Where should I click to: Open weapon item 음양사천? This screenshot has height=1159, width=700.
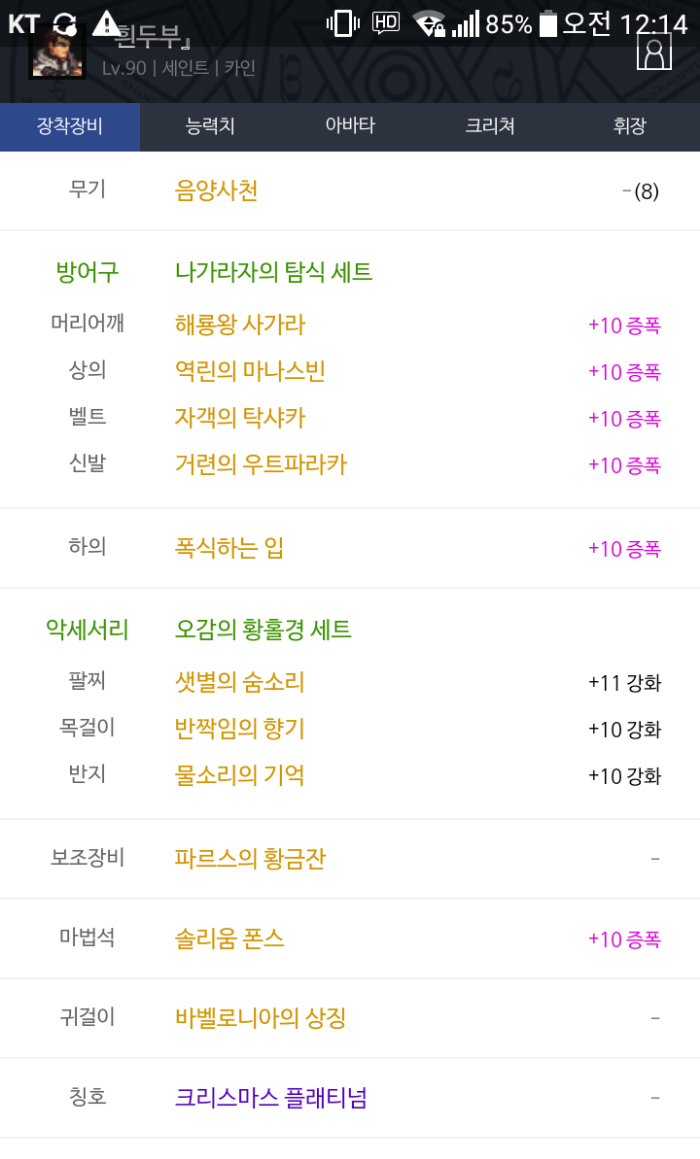point(216,191)
